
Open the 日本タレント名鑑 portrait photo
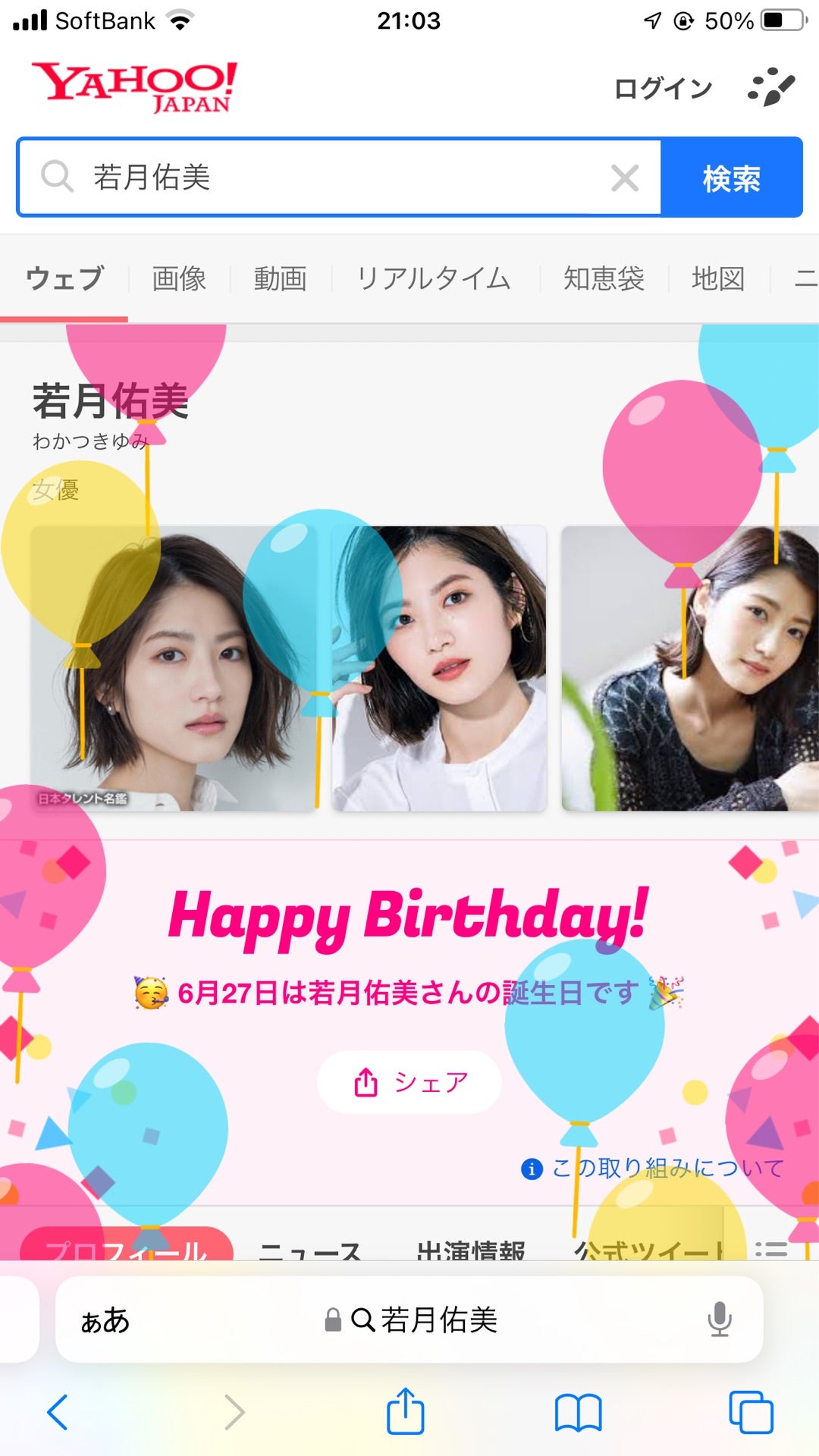point(173,669)
